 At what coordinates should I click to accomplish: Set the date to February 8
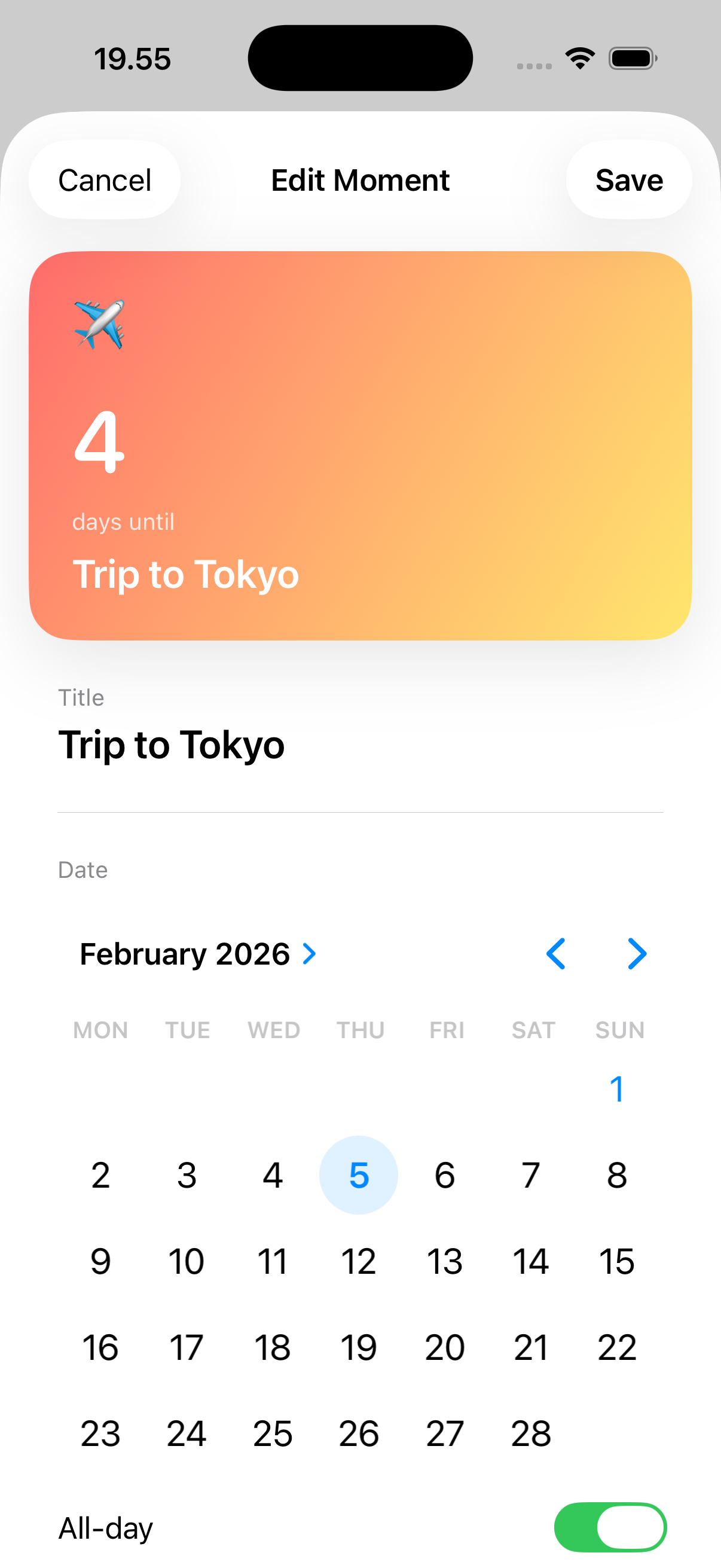tap(617, 1175)
